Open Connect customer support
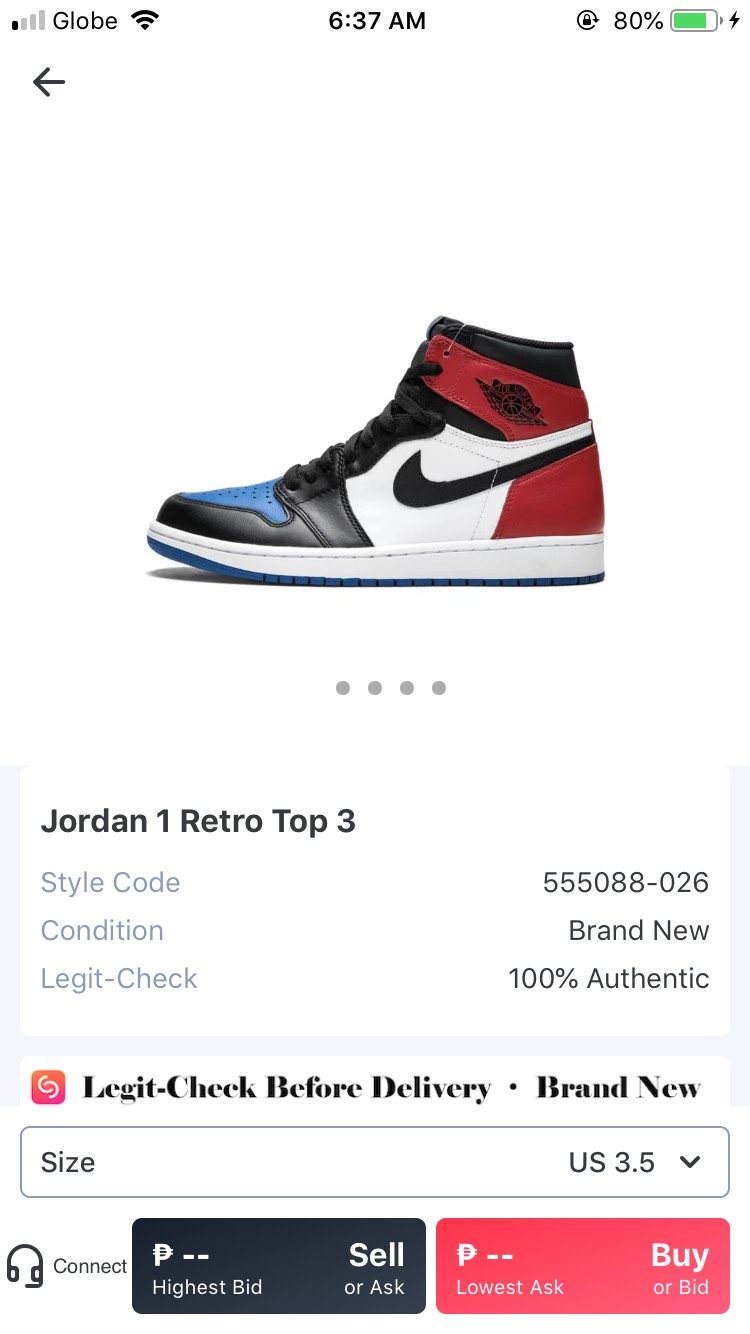Viewport: 750px width, 1334px height. 66,1266
